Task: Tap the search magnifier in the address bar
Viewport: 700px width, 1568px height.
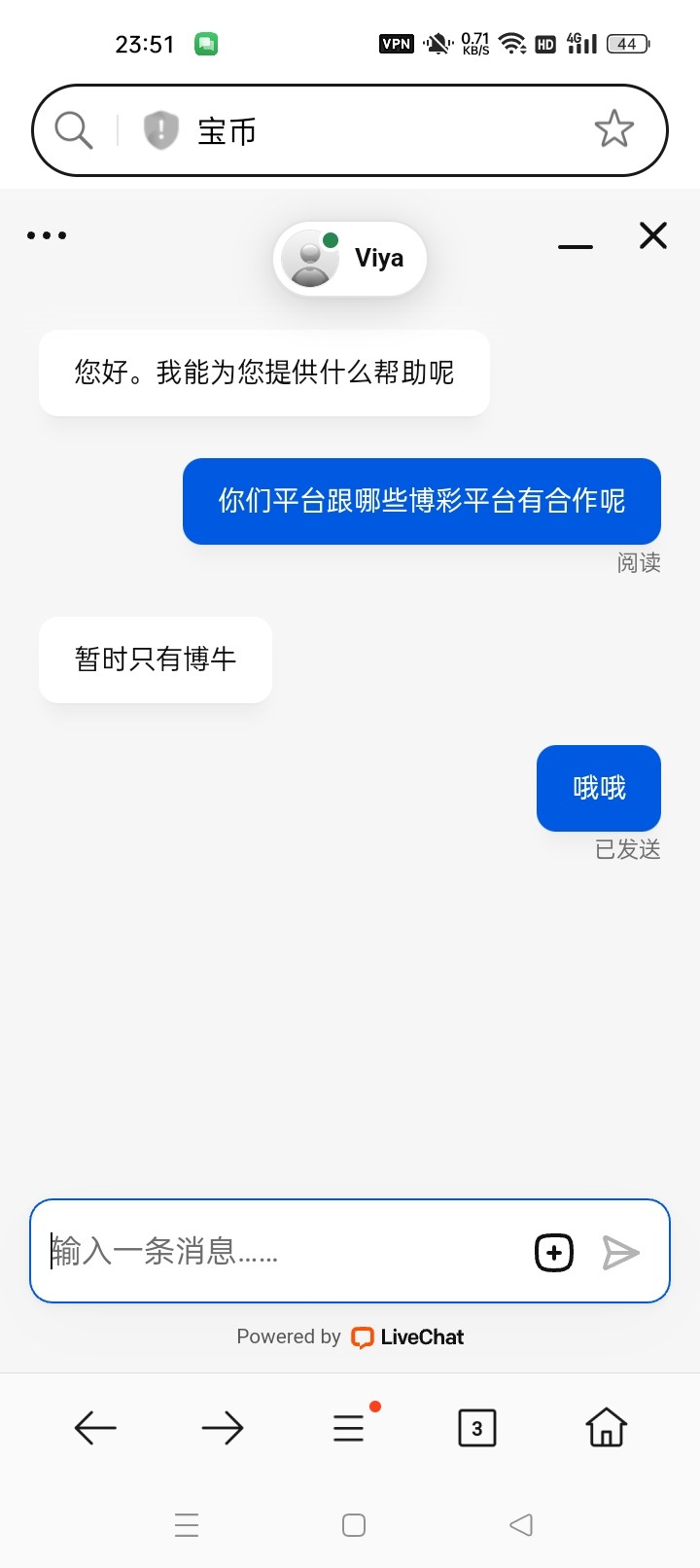Action: point(74,129)
